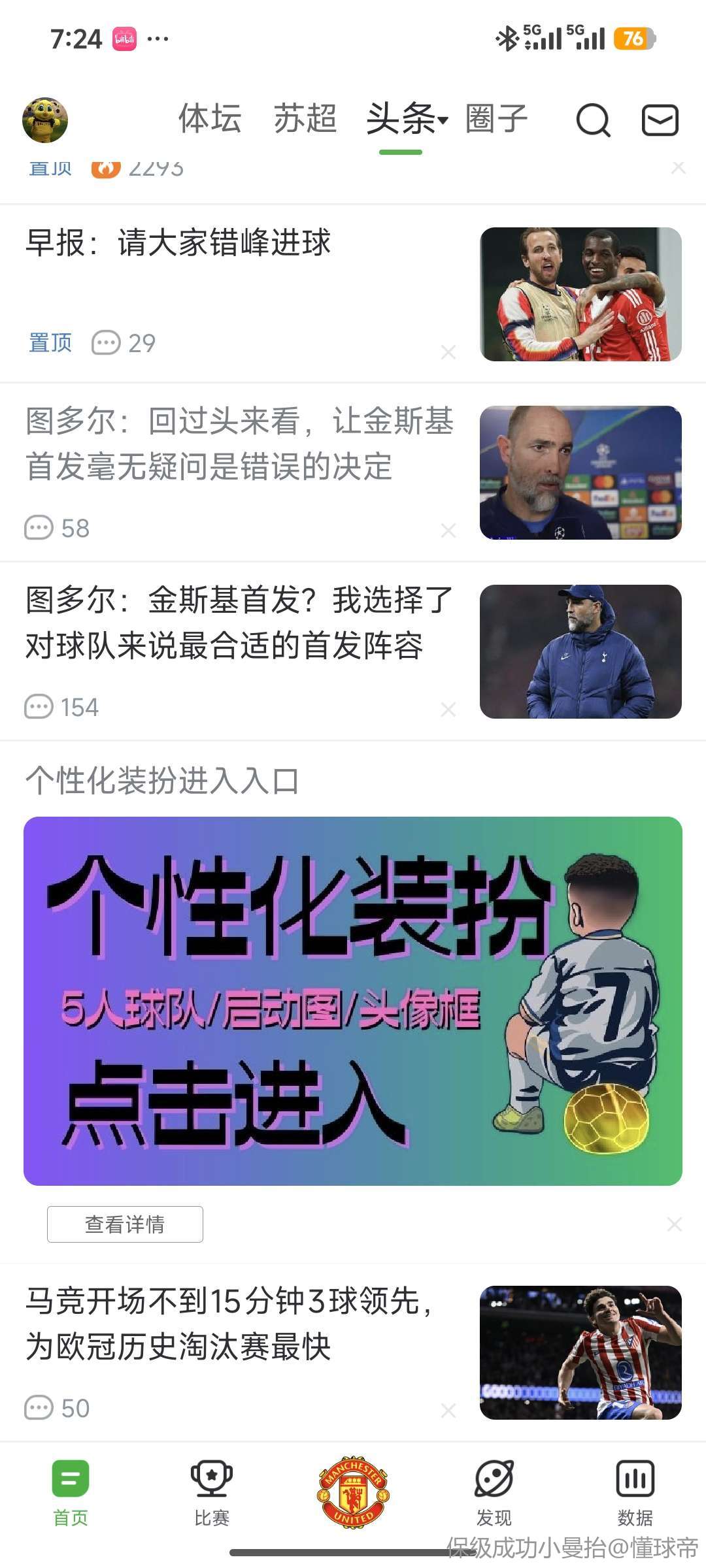Switch to the 圈子 tab
This screenshot has height=1568, width=706.
[x=496, y=119]
